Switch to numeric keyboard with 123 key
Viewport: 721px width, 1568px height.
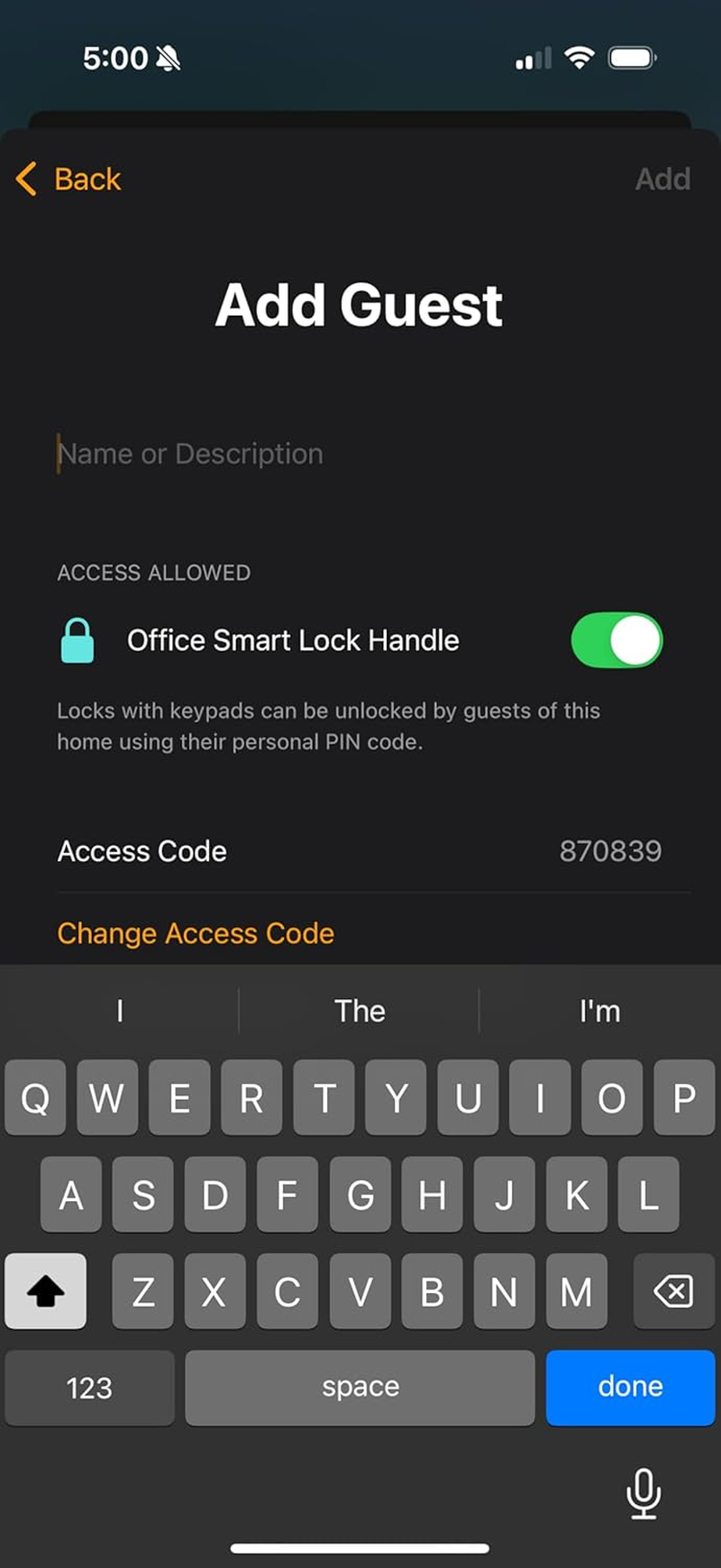88,1388
